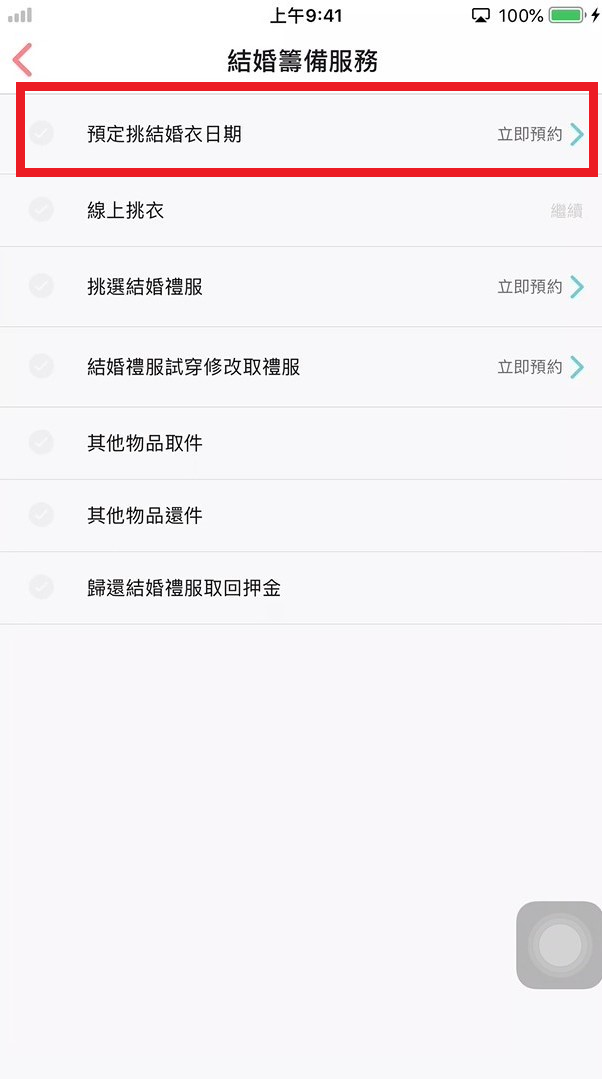The width and height of the screenshot is (602, 1079).
Task: Open the 歸還結婚禮服取回押金 row
Action: (301, 588)
